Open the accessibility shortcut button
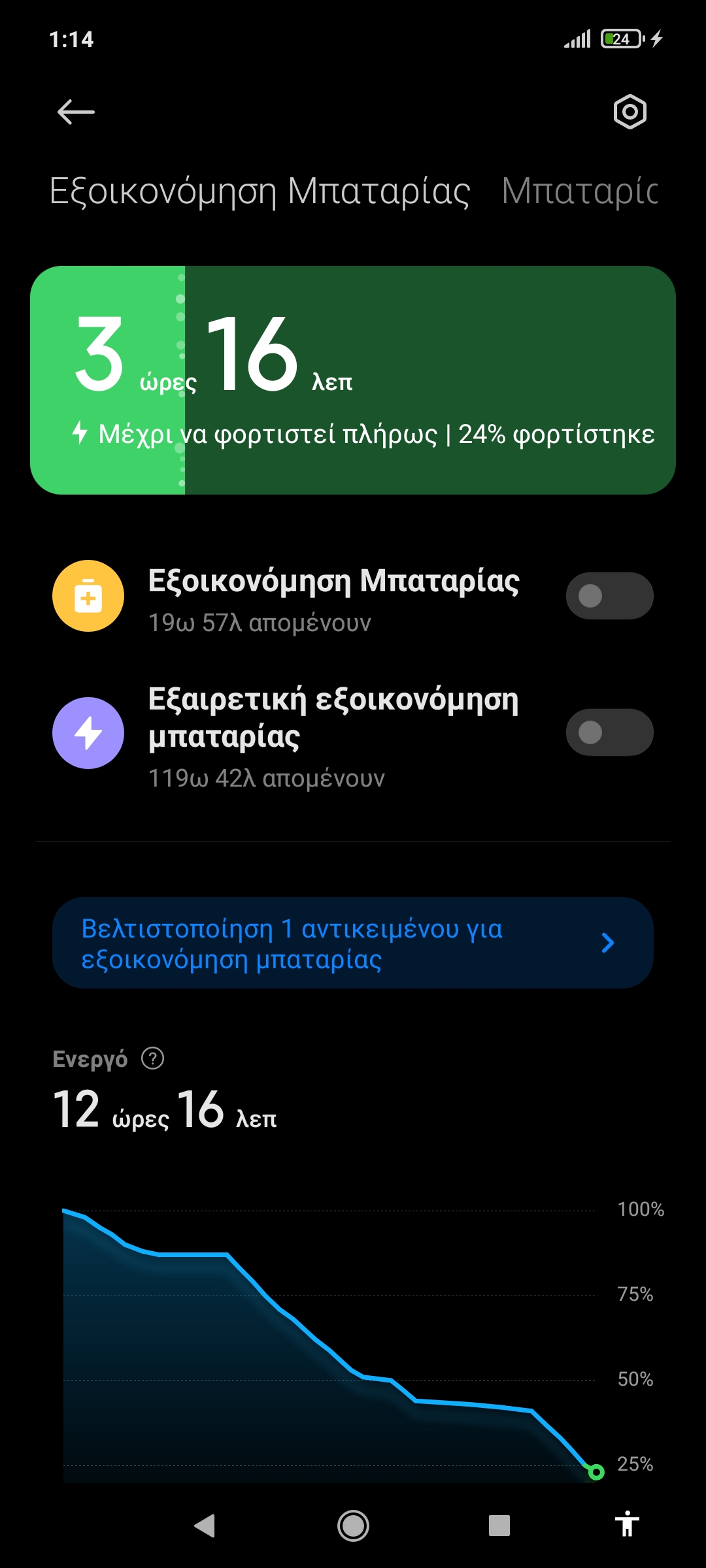 coord(626,1525)
